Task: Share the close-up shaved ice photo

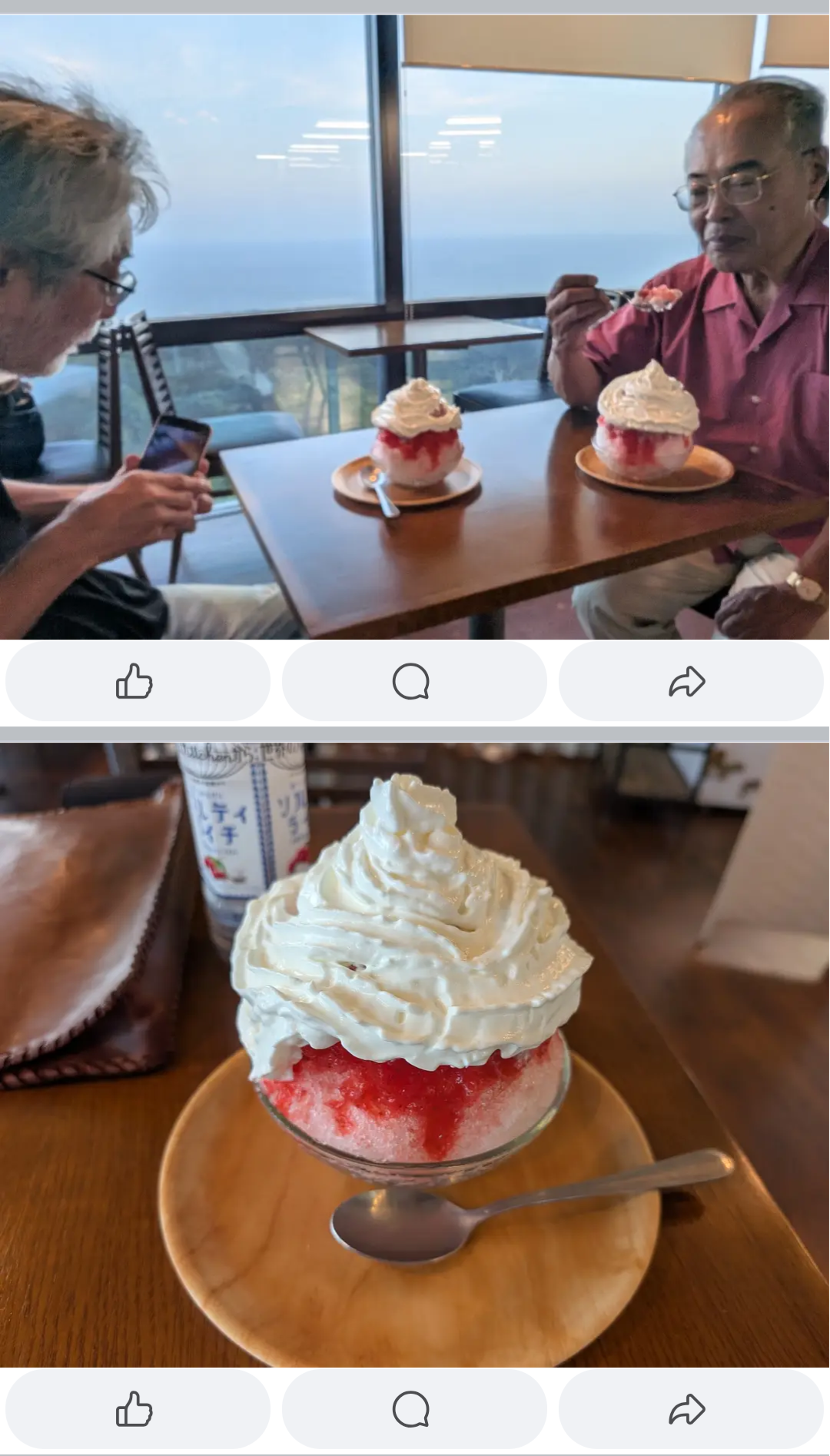Action: pyautogui.click(x=691, y=1409)
